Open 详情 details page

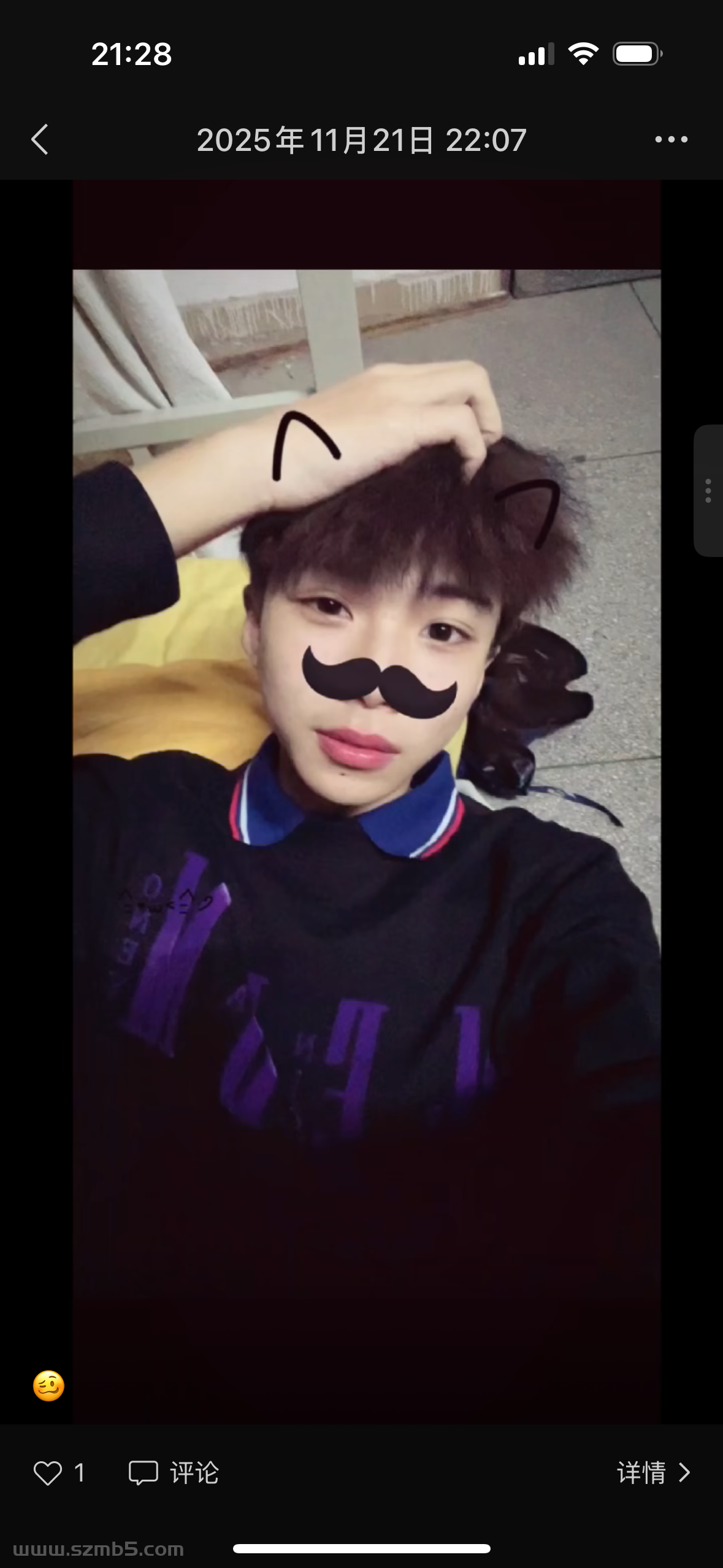[654, 1473]
